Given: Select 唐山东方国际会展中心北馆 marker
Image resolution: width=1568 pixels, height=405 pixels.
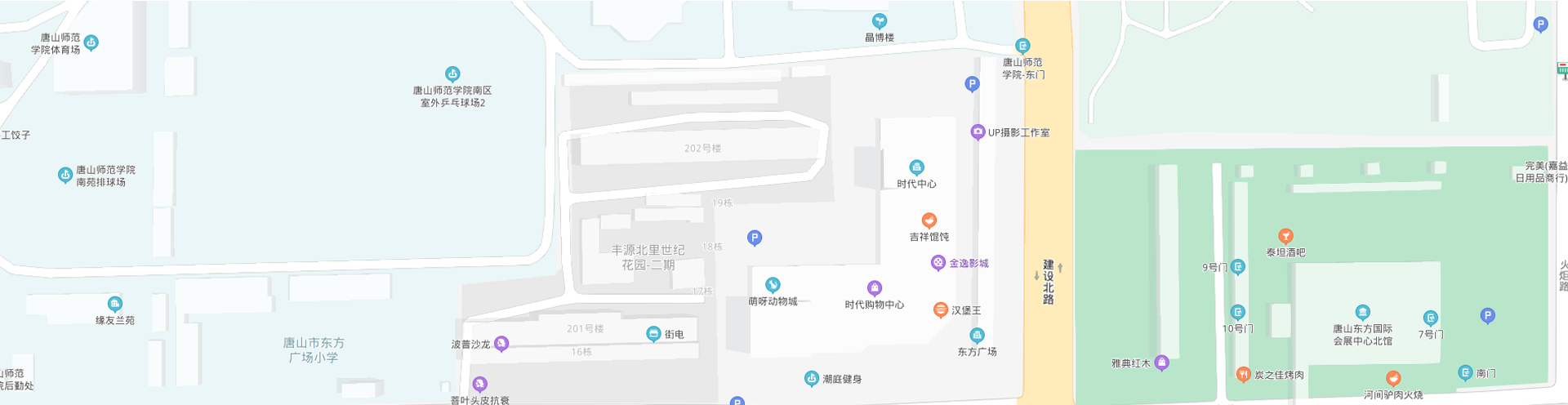Looking at the screenshot, I should point(1362,313).
